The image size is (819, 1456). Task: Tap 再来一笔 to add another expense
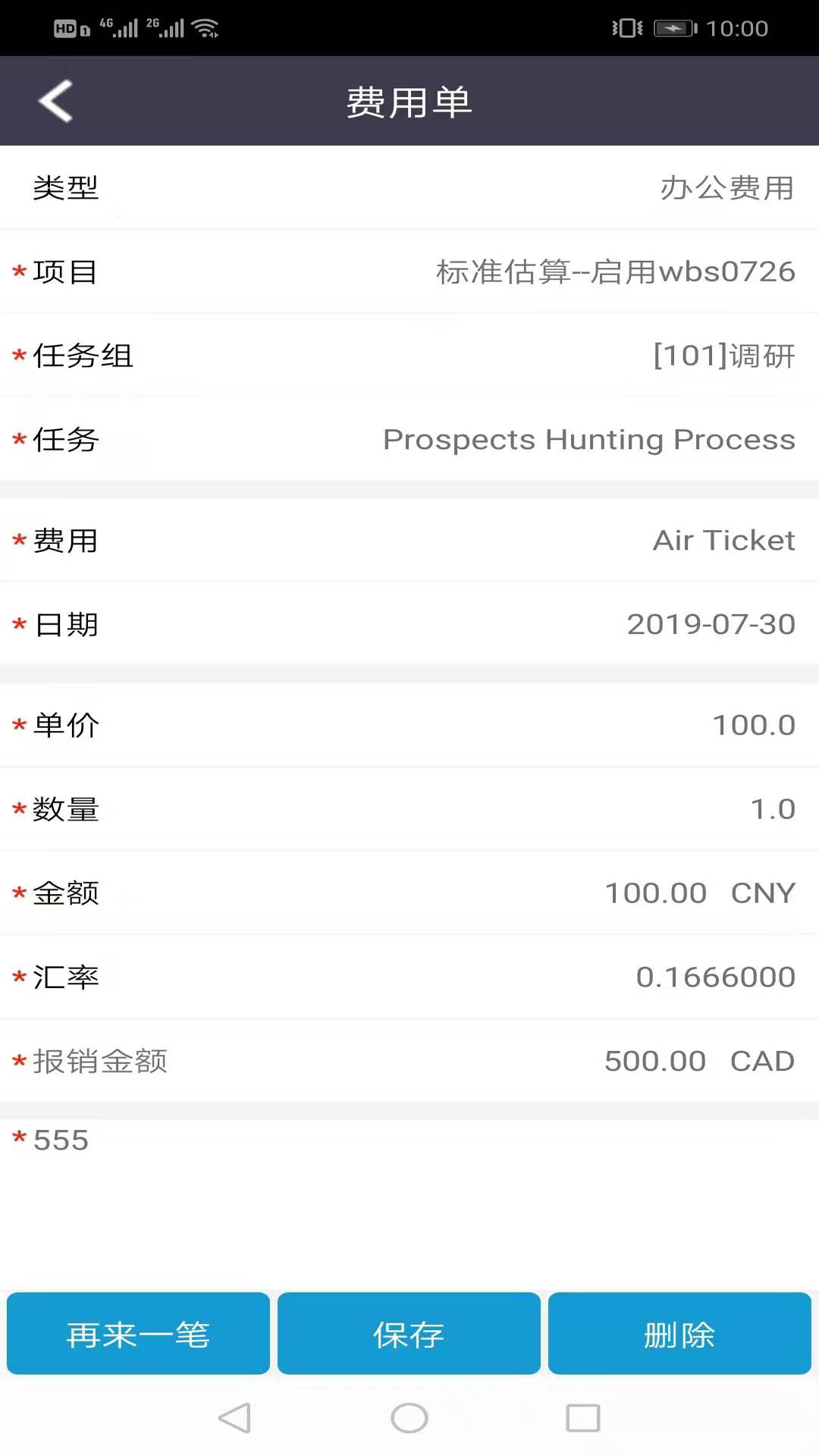[138, 1334]
